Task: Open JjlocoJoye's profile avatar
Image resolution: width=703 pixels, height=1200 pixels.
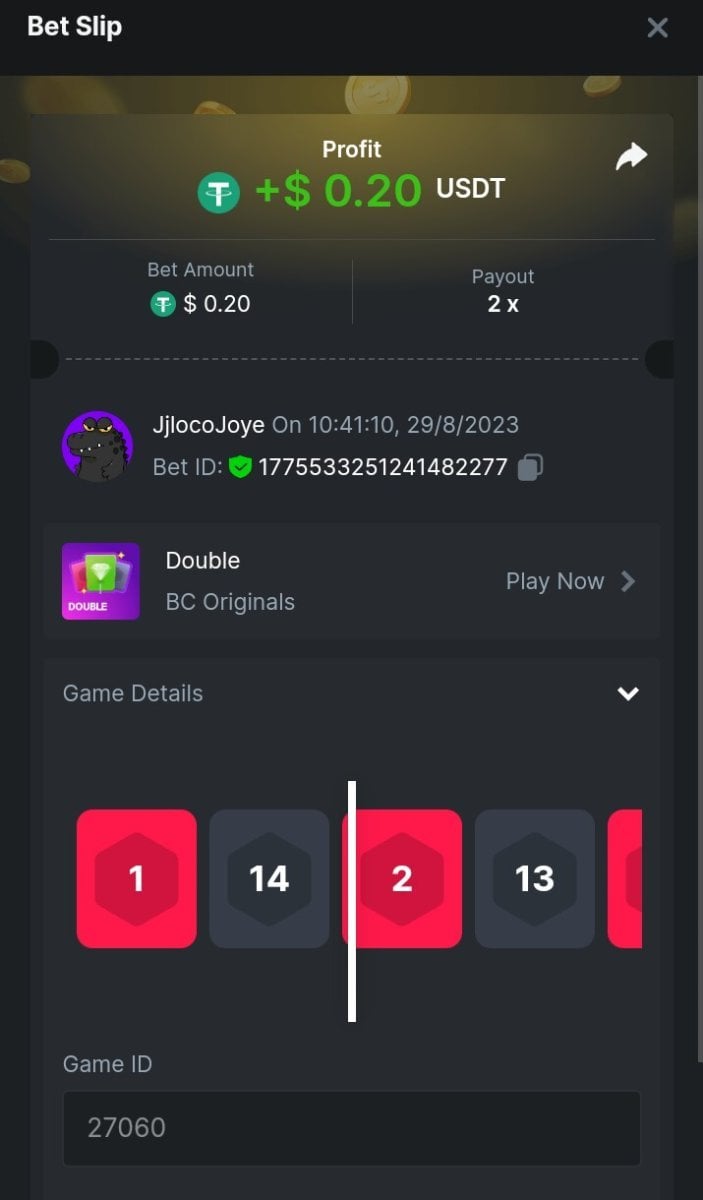Action: coord(97,446)
